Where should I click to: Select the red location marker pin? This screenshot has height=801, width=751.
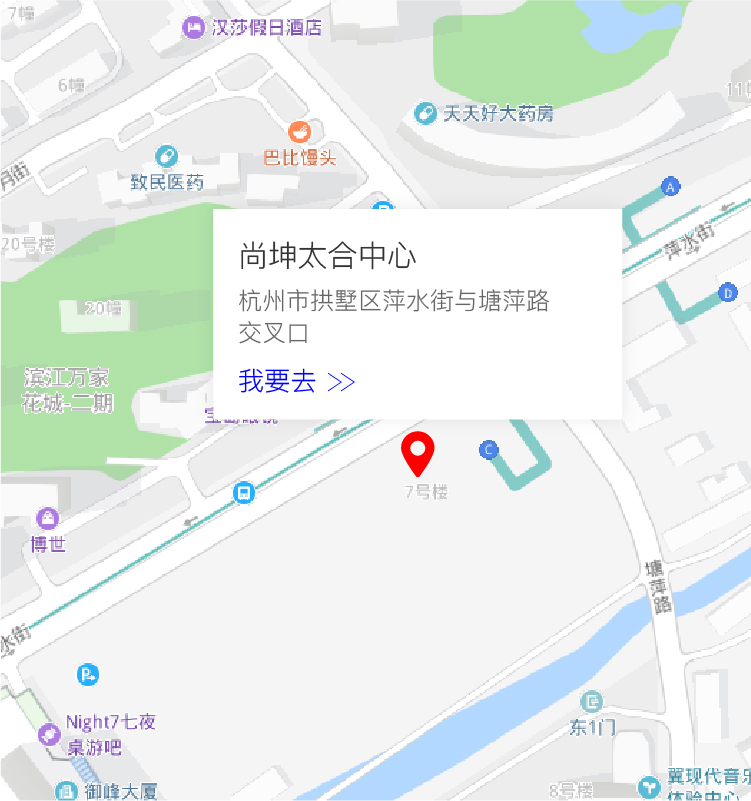(x=418, y=451)
